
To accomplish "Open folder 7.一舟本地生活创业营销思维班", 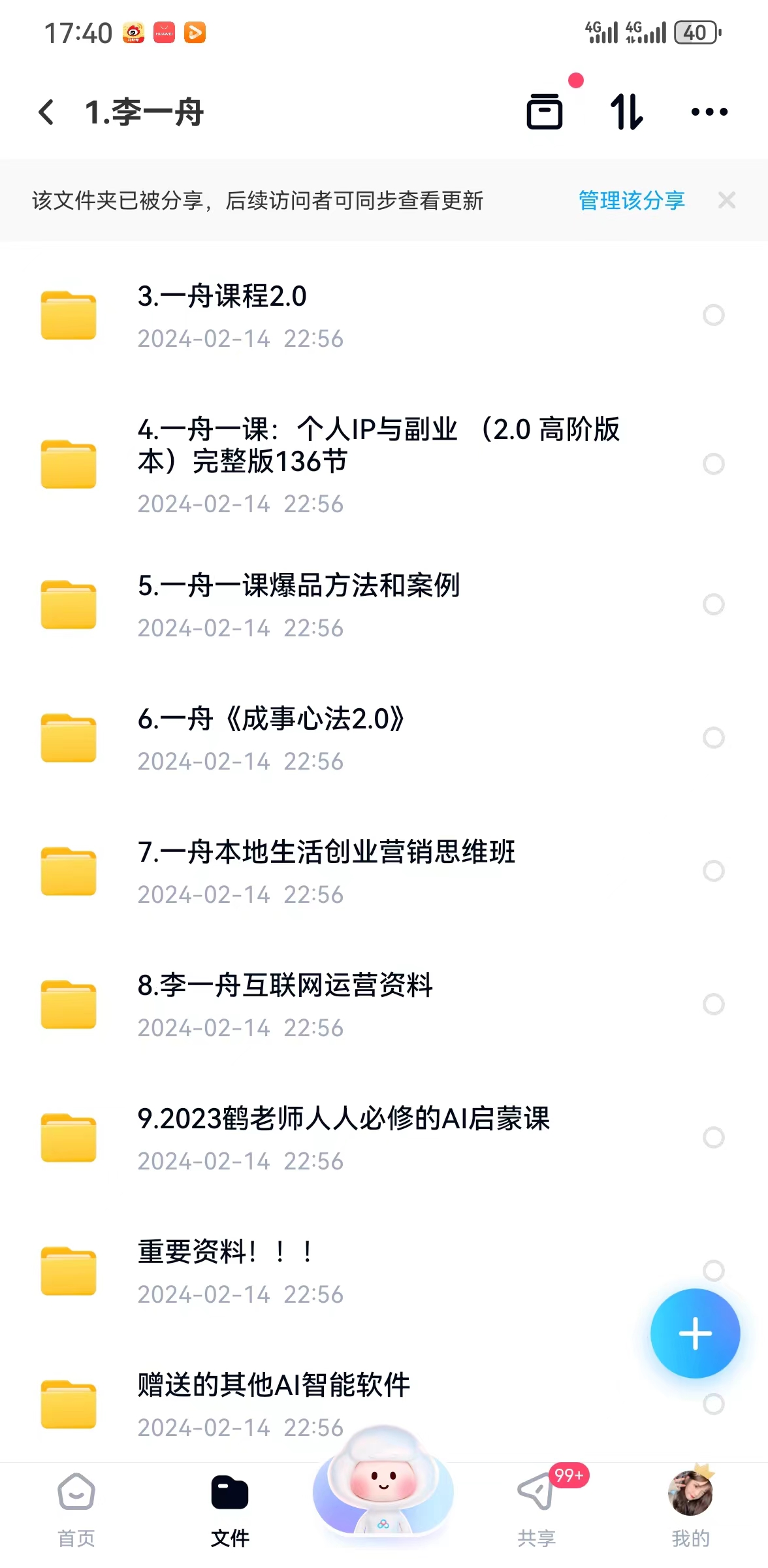I will pos(327,871).
